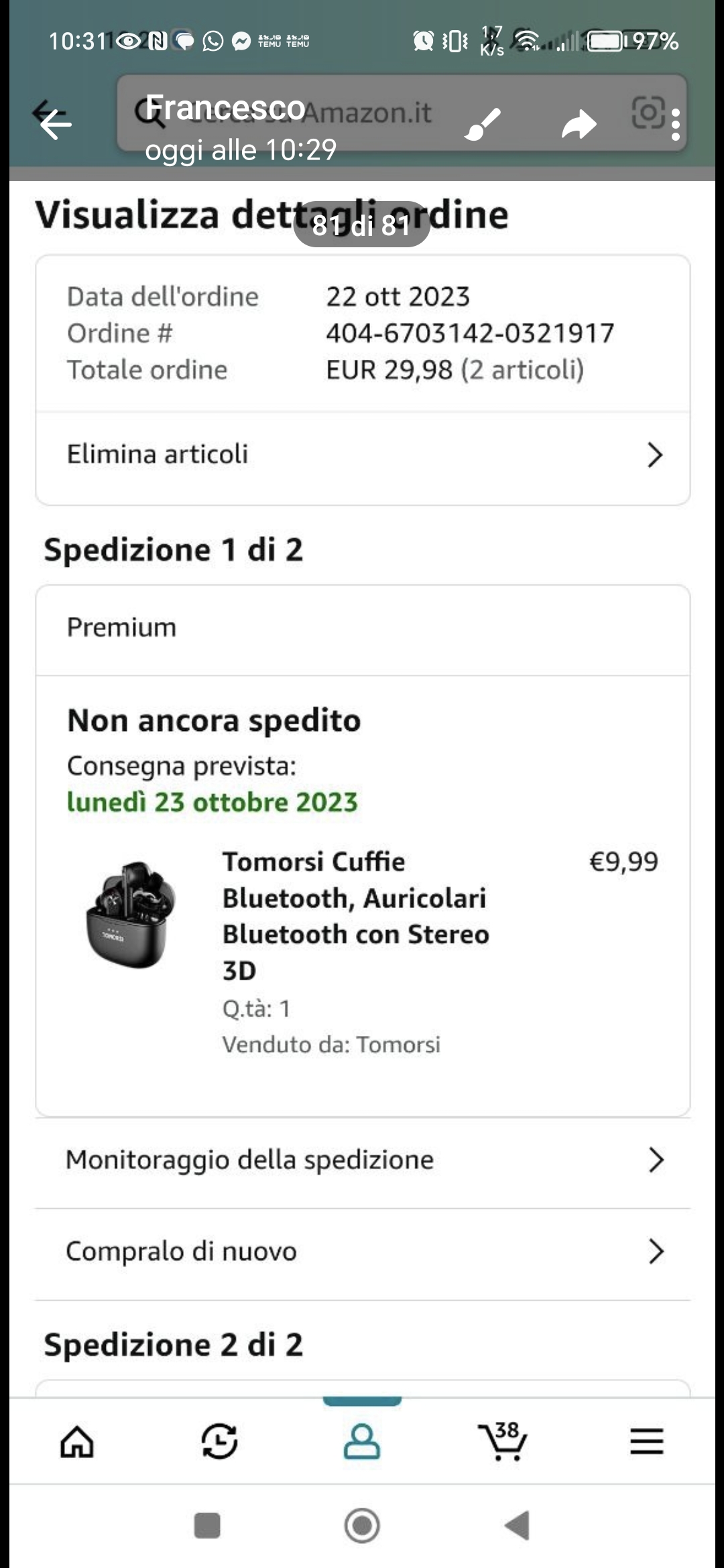Screen dimensions: 724x1568
Task: Tap the system home button
Action: 362,1526
